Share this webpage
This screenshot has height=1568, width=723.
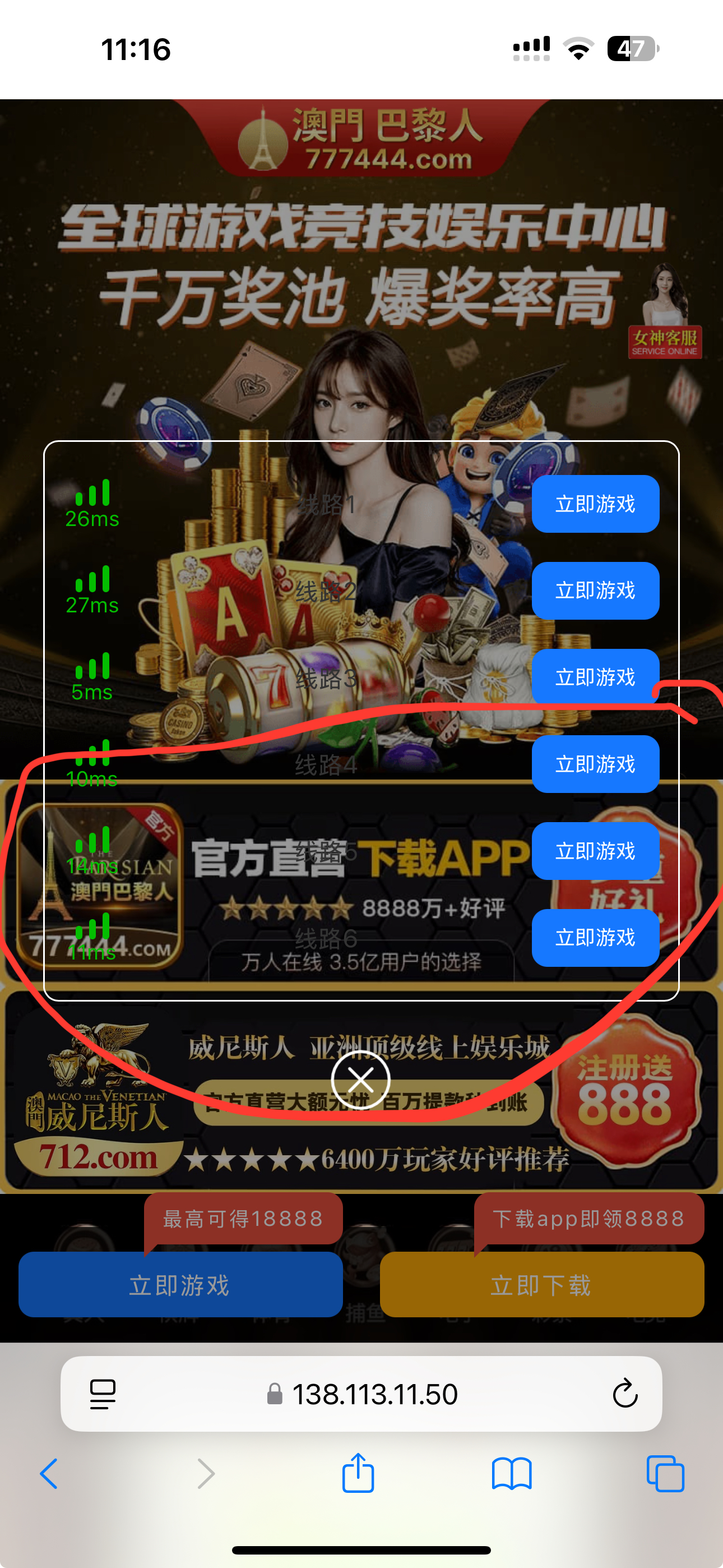point(358,1473)
